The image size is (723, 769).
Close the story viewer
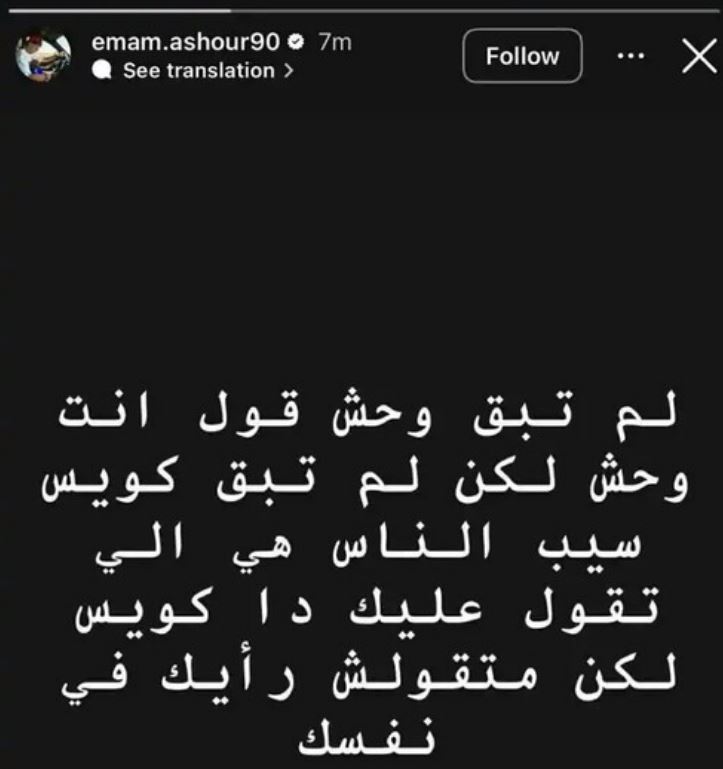699,57
